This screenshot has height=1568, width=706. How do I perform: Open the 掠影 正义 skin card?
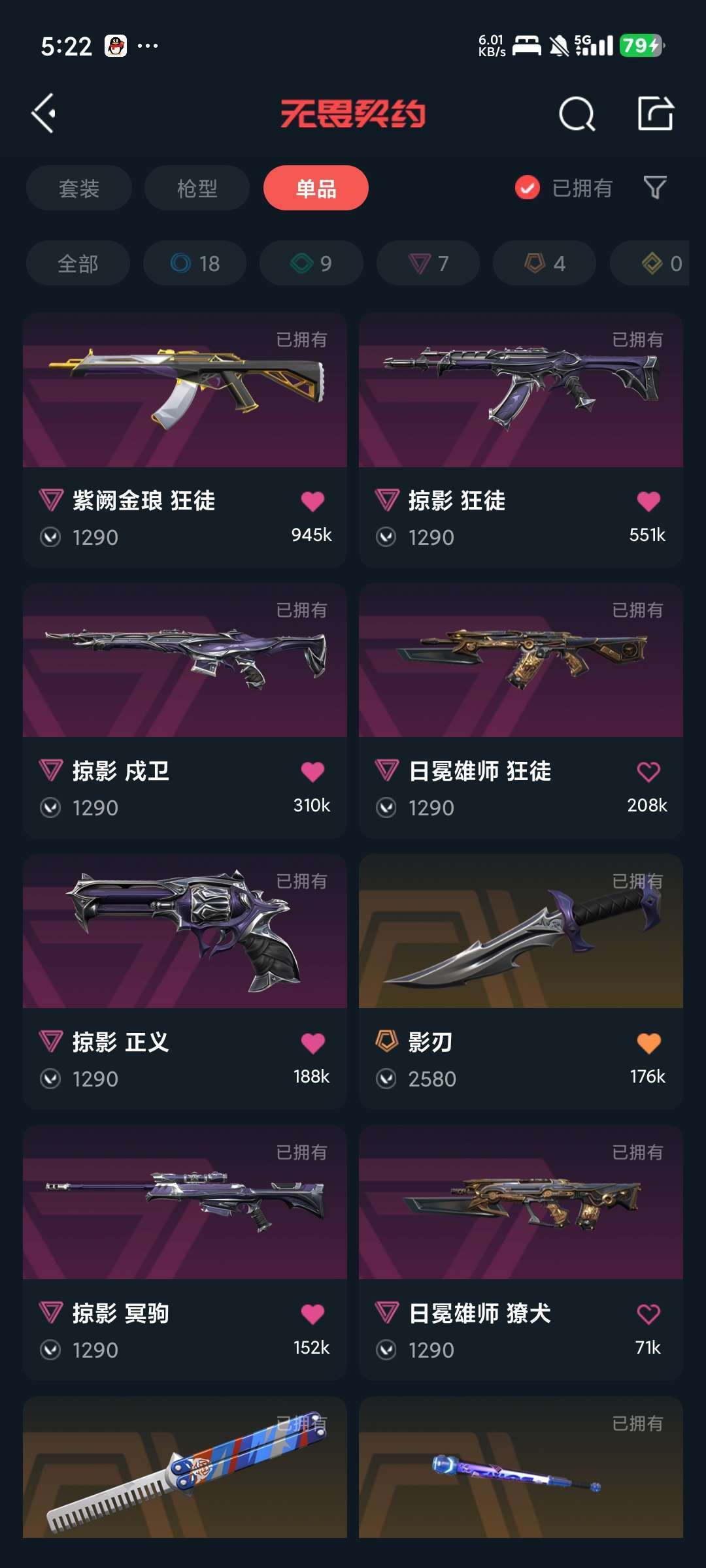pos(185,981)
